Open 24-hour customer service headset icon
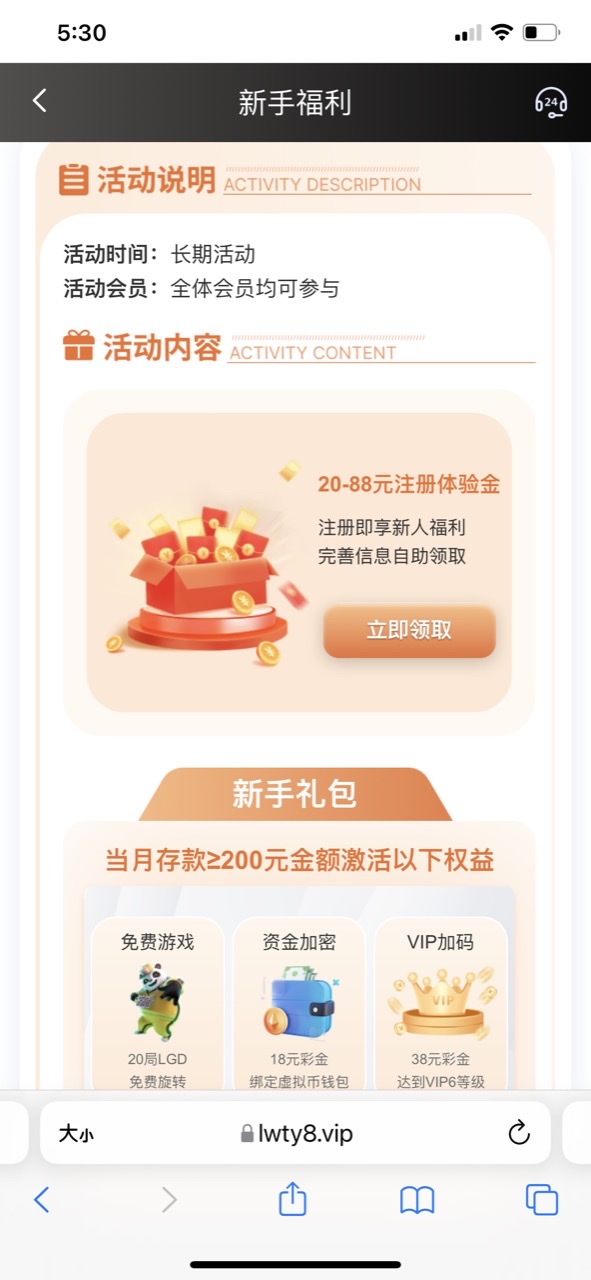This screenshot has height=1280, width=591. point(551,102)
